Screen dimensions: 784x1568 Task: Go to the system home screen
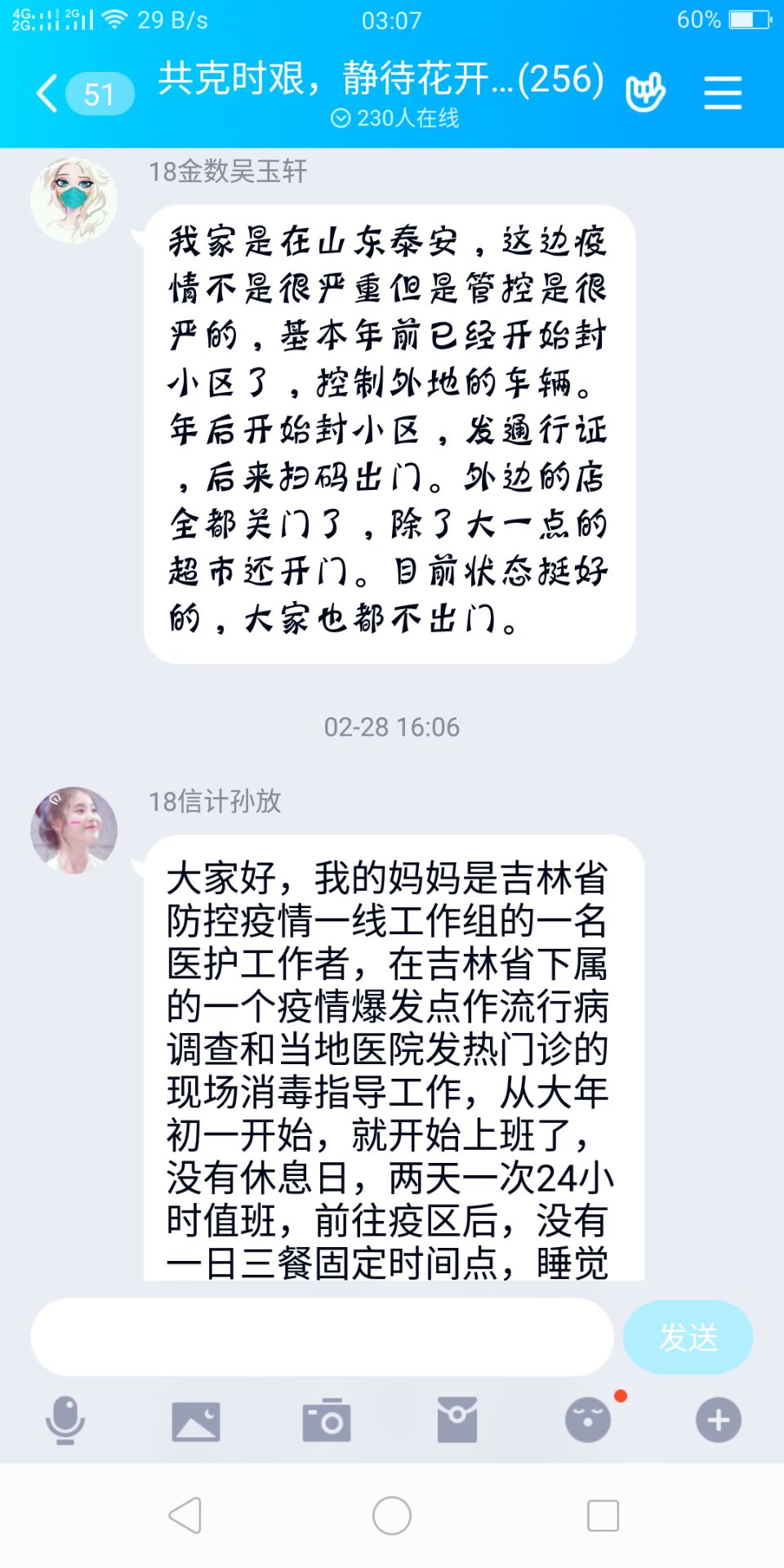[392, 1516]
